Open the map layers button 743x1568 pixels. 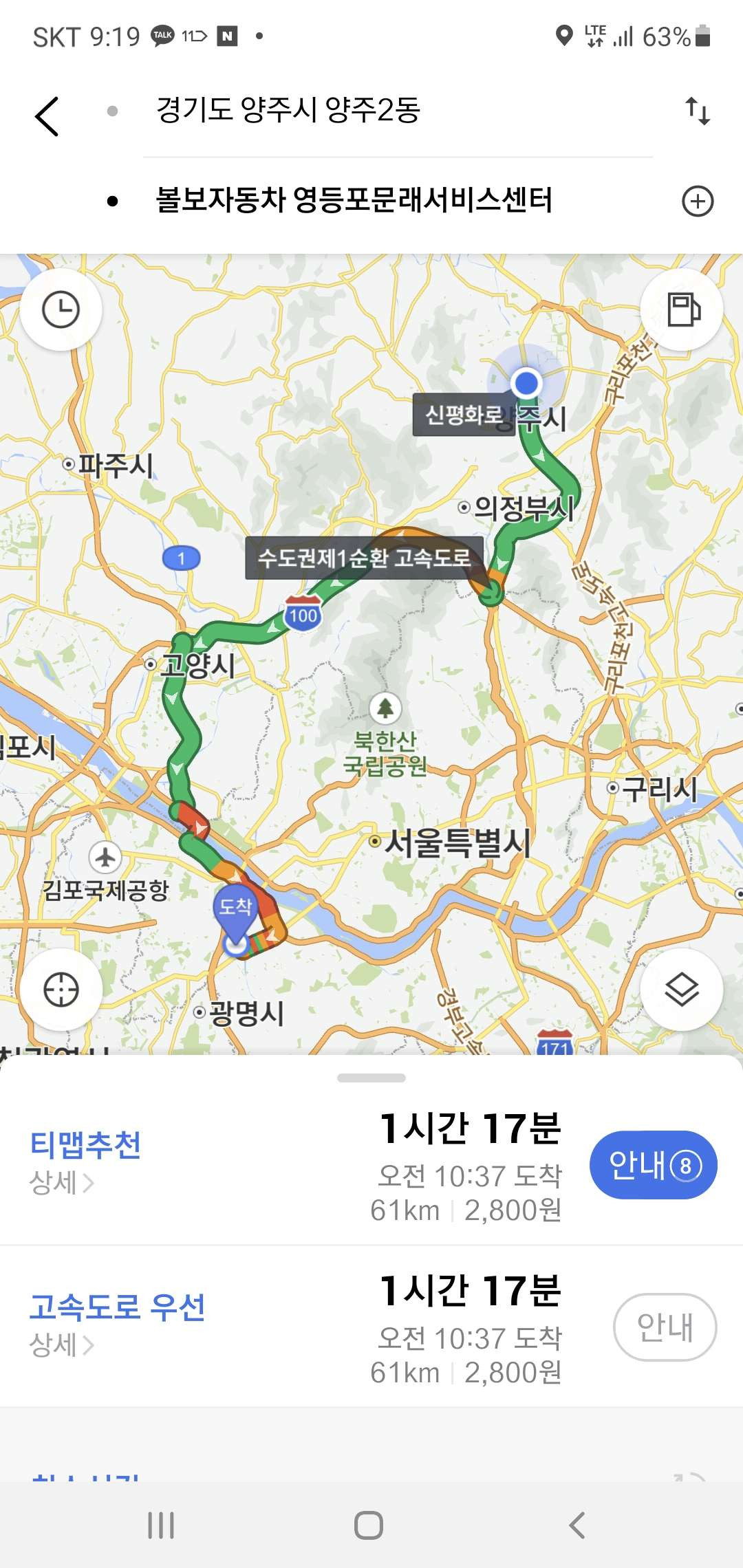tap(682, 990)
